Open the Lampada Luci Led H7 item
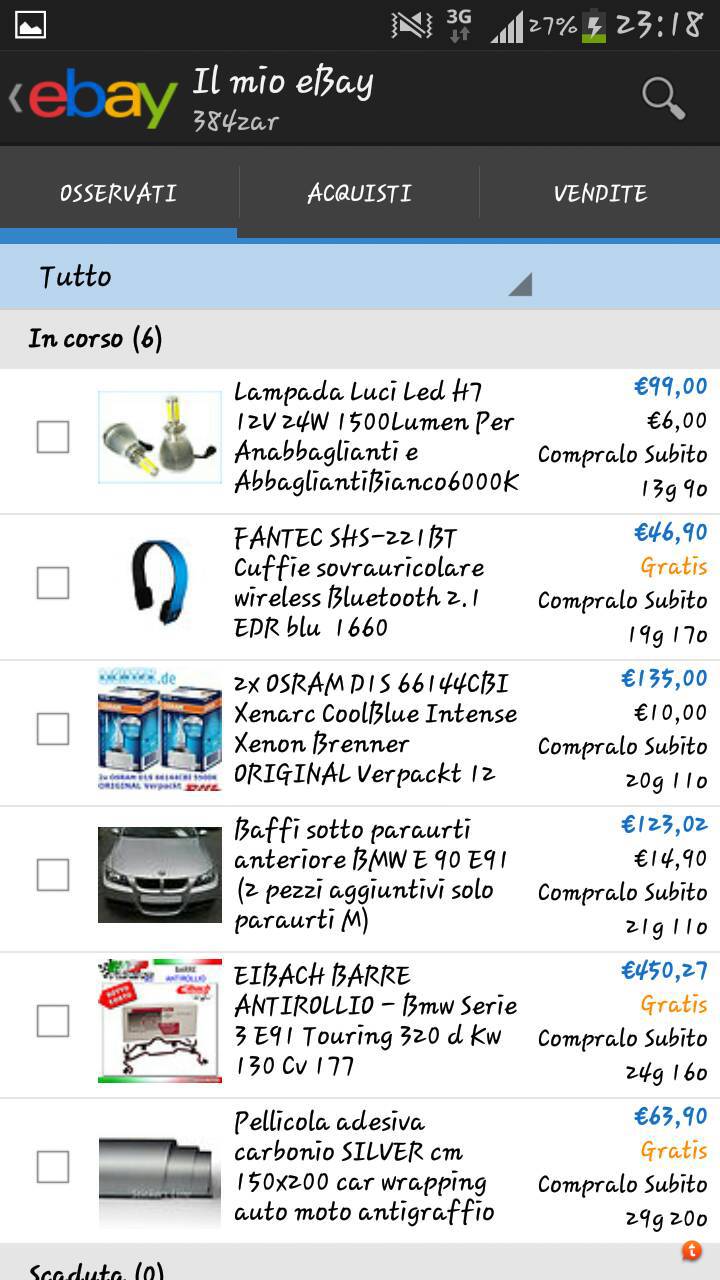 (x=376, y=437)
